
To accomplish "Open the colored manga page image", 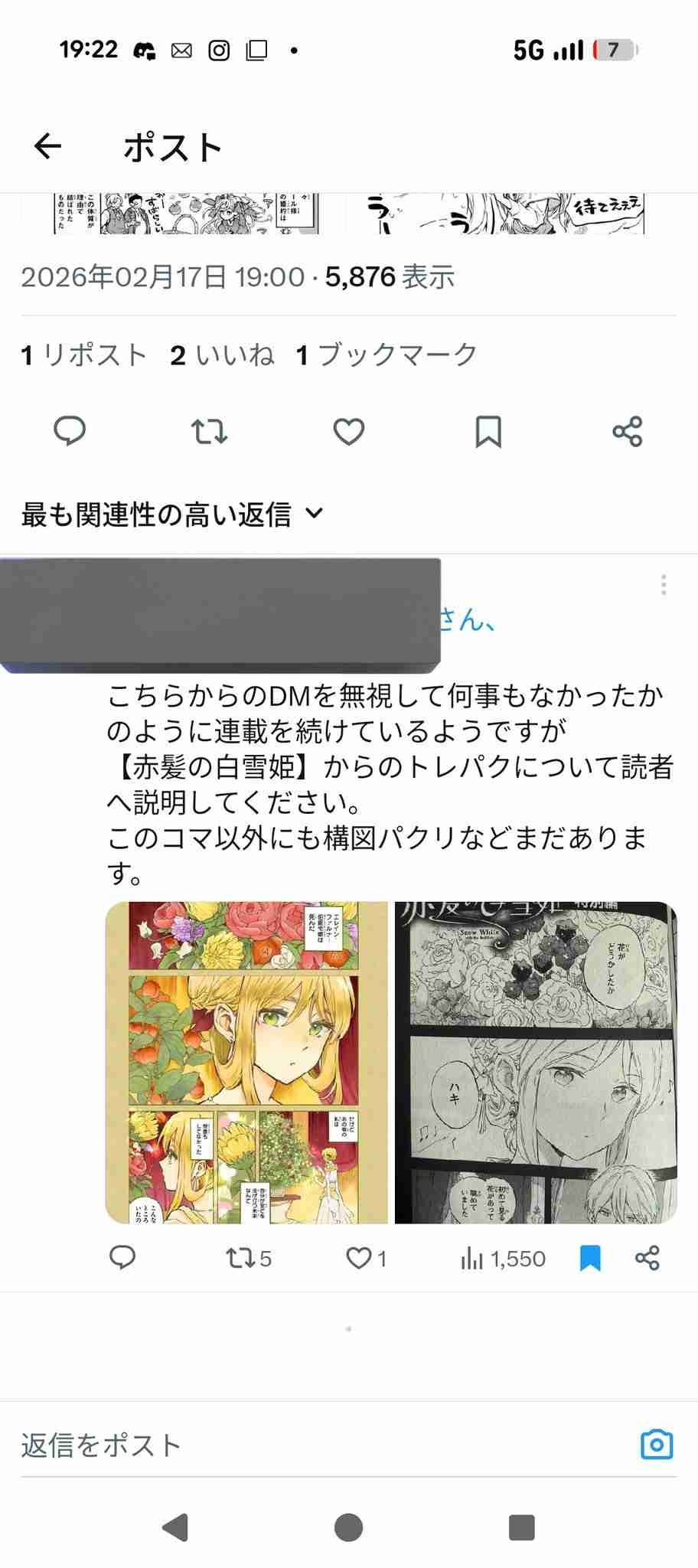I will pyautogui.click(x=246, y=1063).
